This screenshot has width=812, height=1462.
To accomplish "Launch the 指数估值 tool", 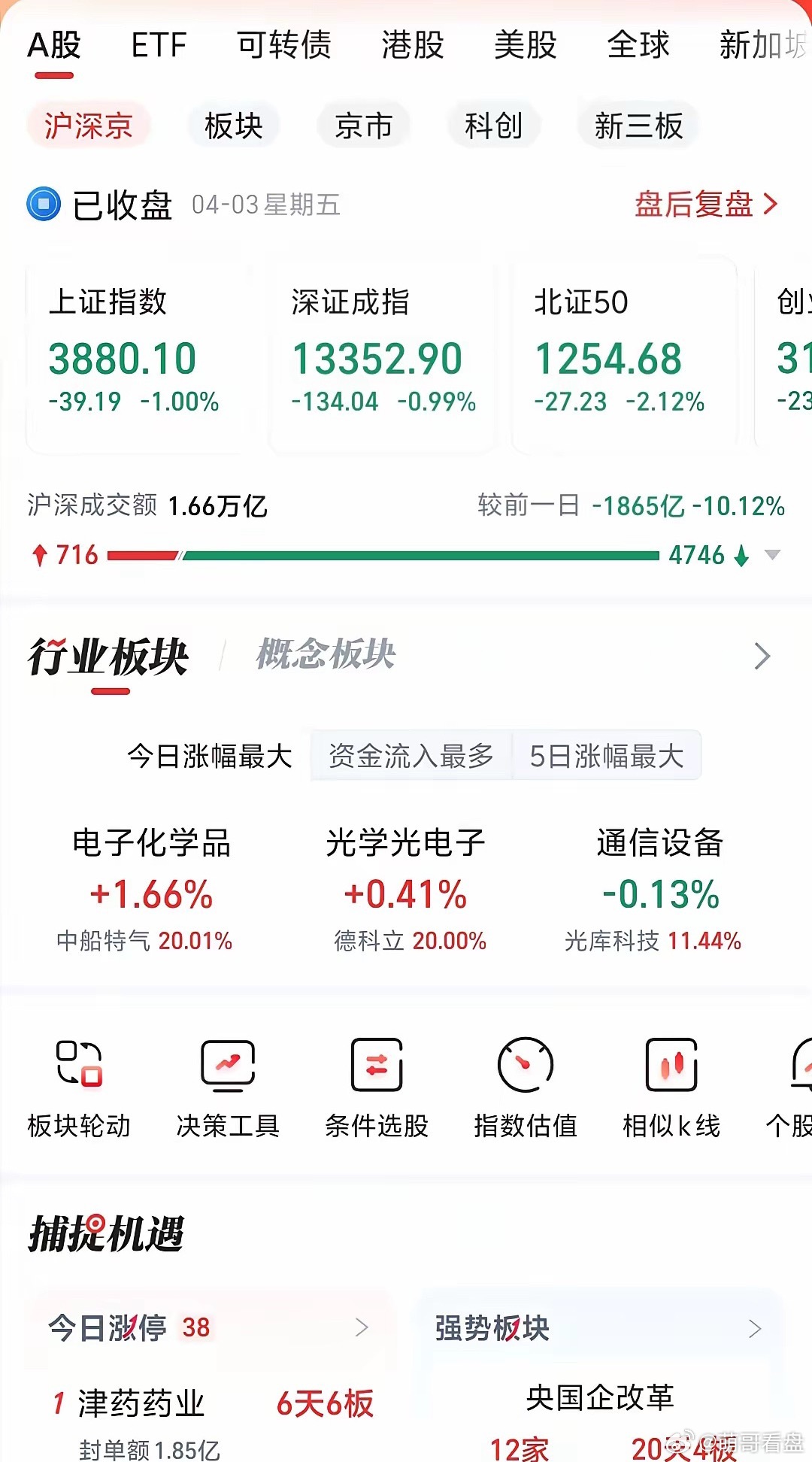I will (x=525, y=1083).
